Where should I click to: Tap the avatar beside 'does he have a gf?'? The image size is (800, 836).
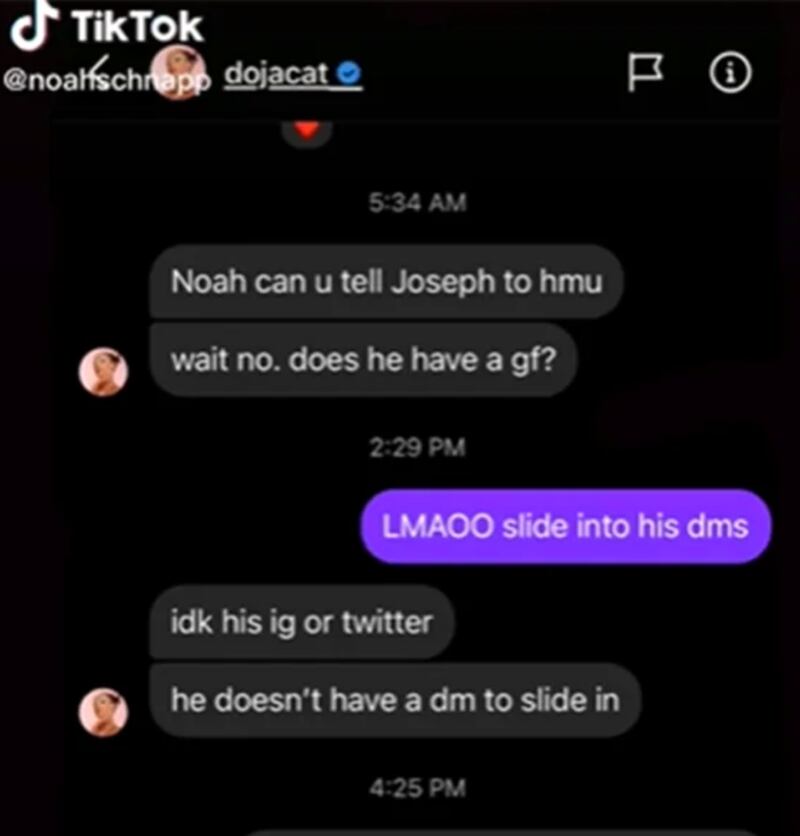[103, 372]
